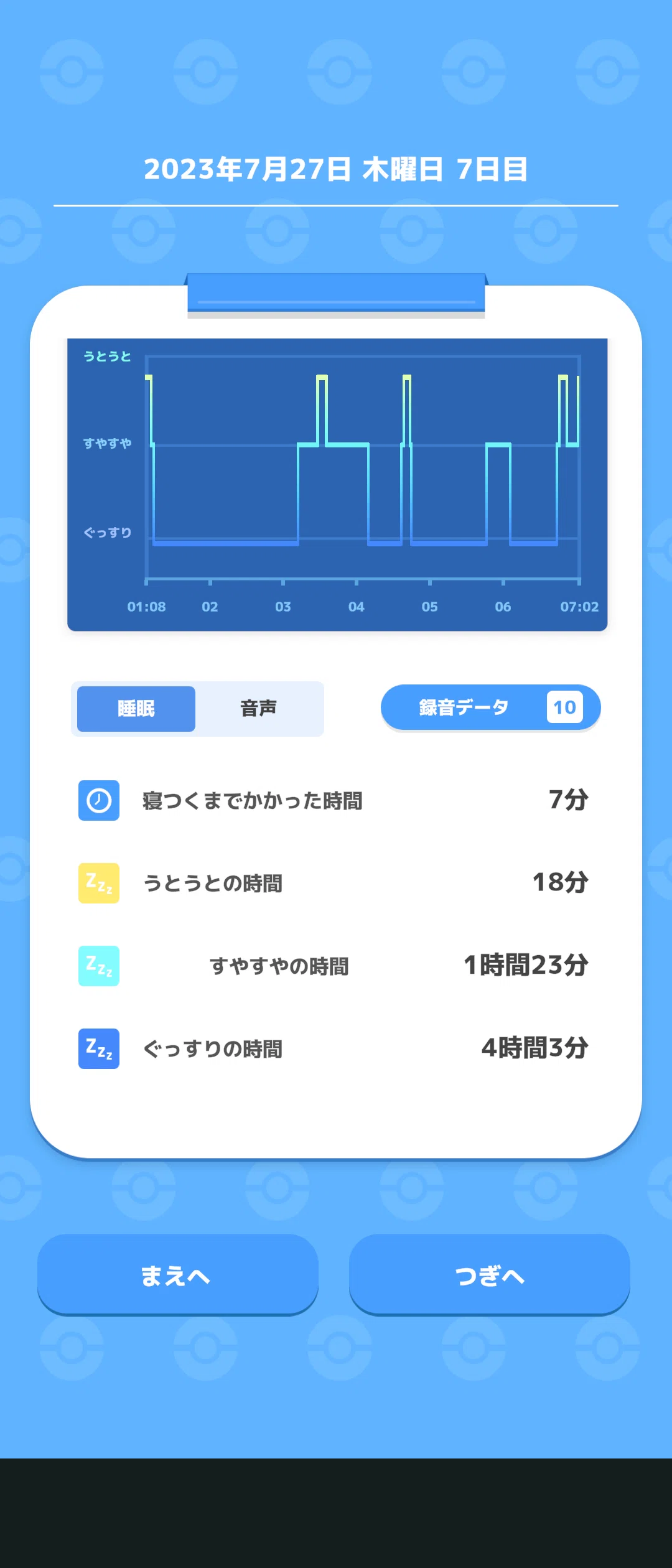Switch to the 睡眠 tab
Screen dimensions: 672x1568
[x=136, y=709]
